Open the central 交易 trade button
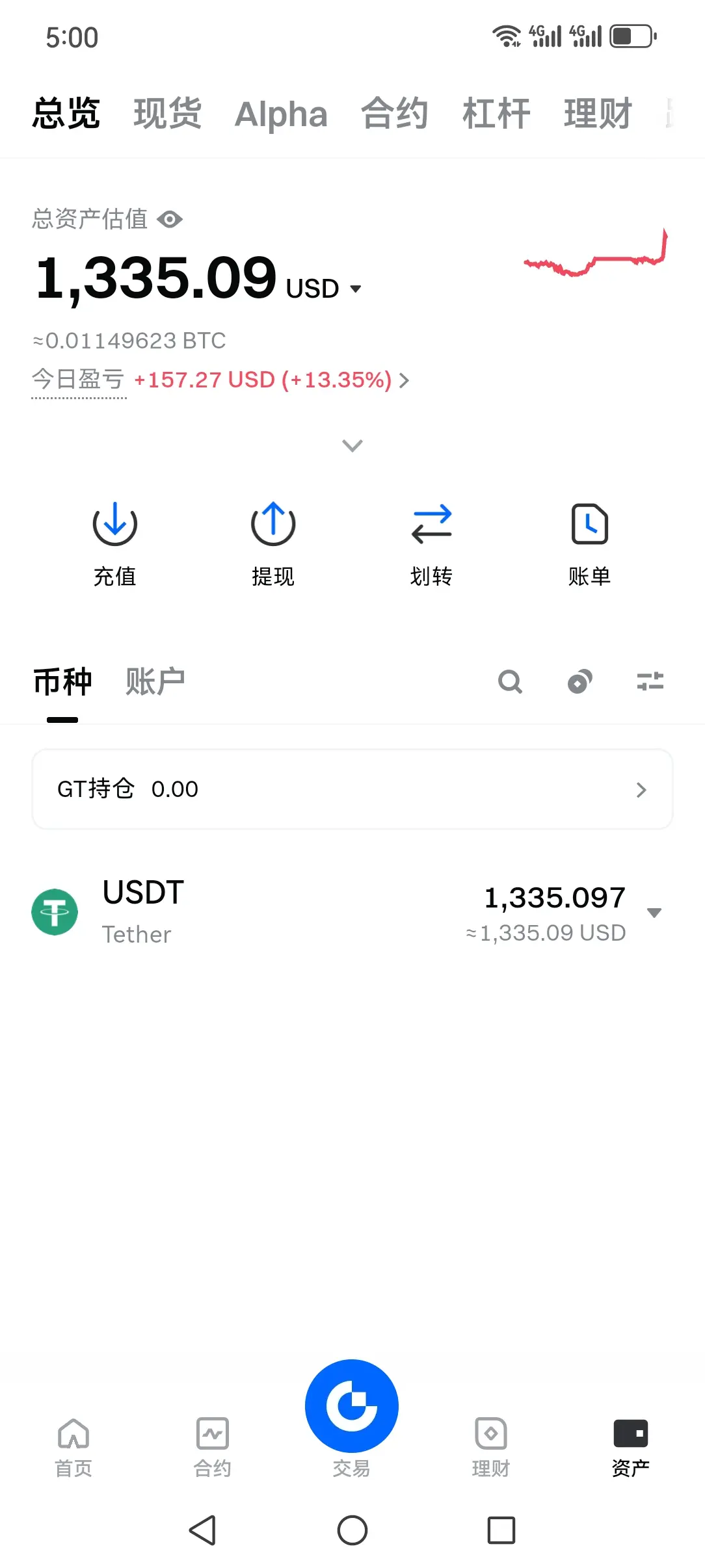This screenshot has width=705, height=1568. (x=352, y=1407)
